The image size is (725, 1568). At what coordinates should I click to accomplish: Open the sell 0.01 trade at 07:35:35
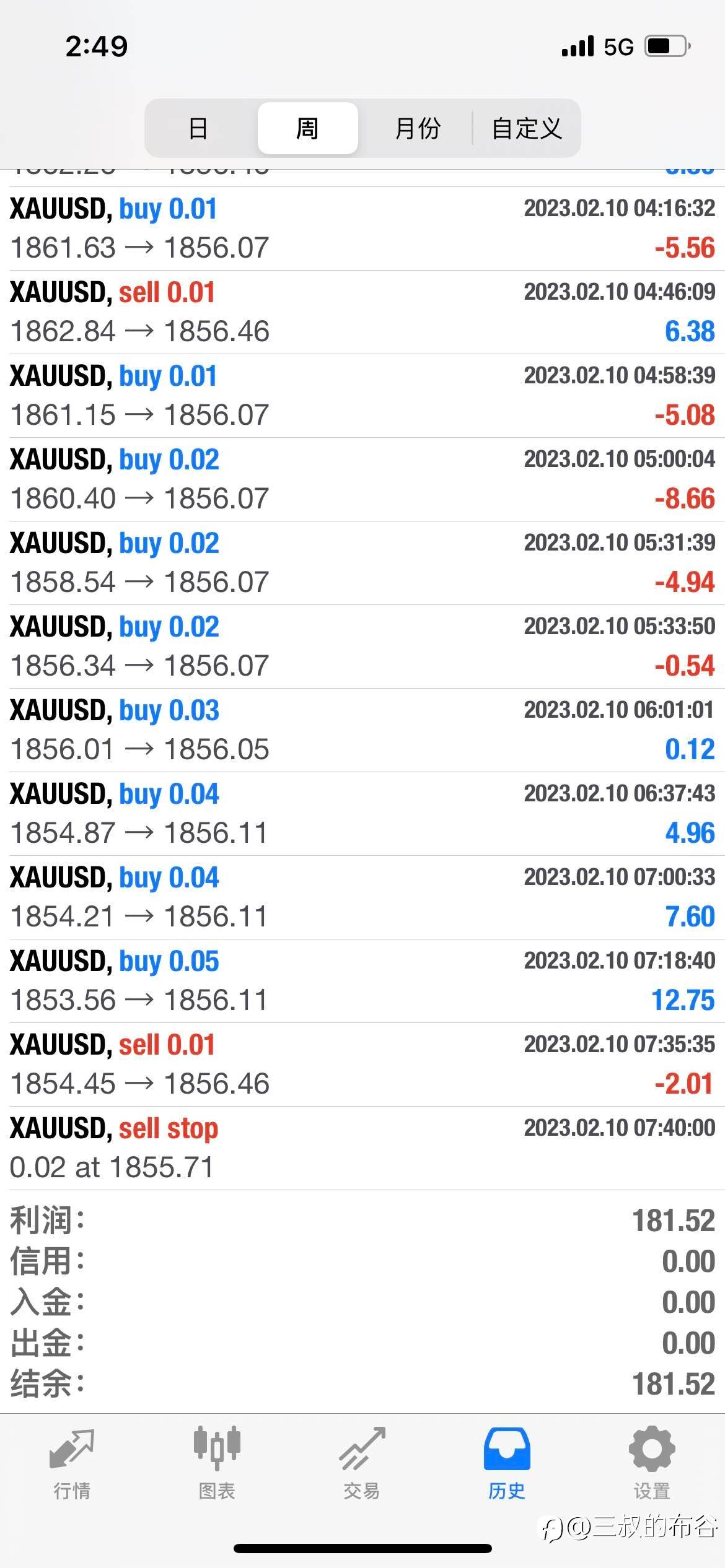click(362, 1065)
